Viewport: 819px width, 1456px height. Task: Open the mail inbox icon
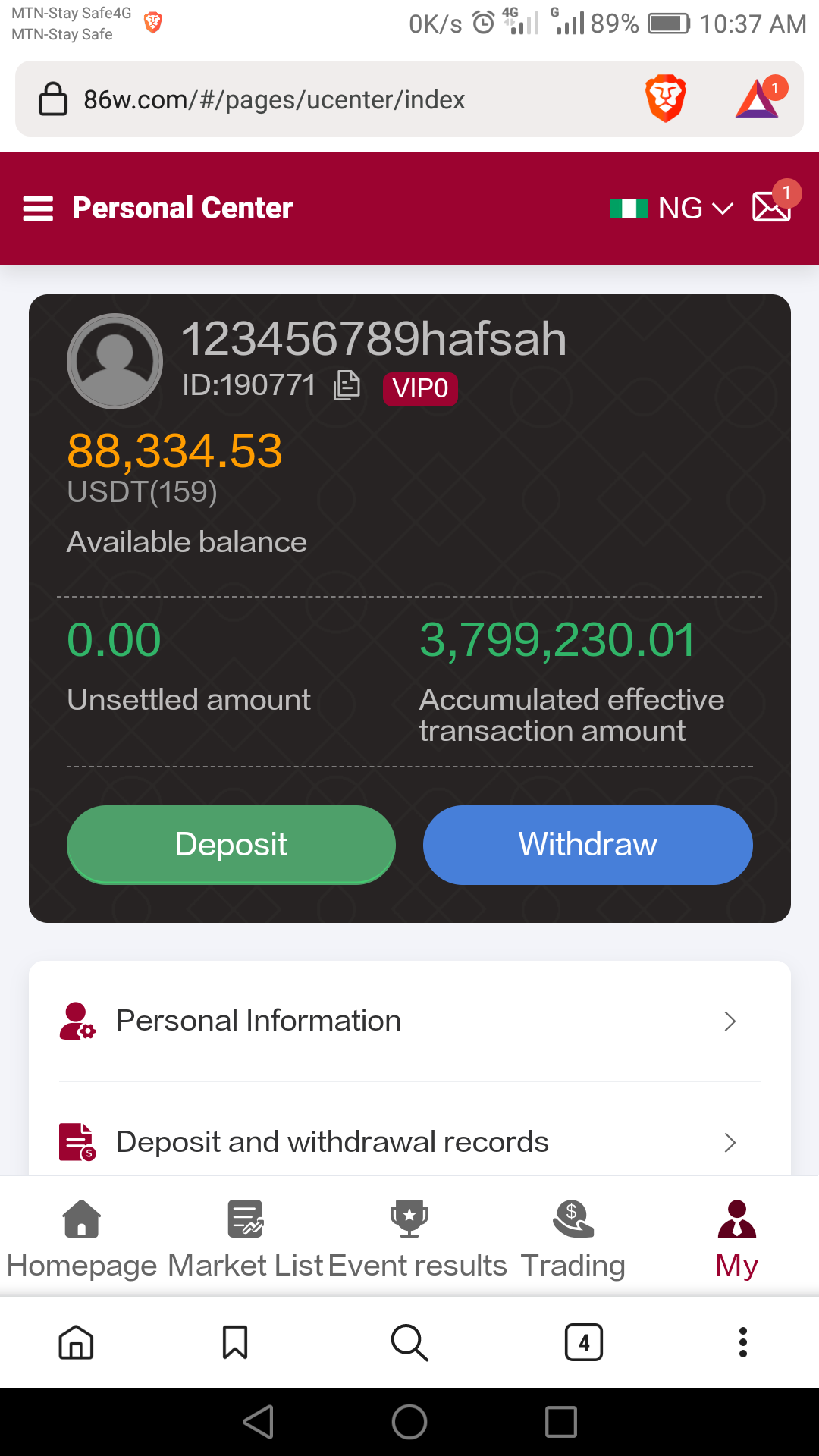[x=771, y=206]
